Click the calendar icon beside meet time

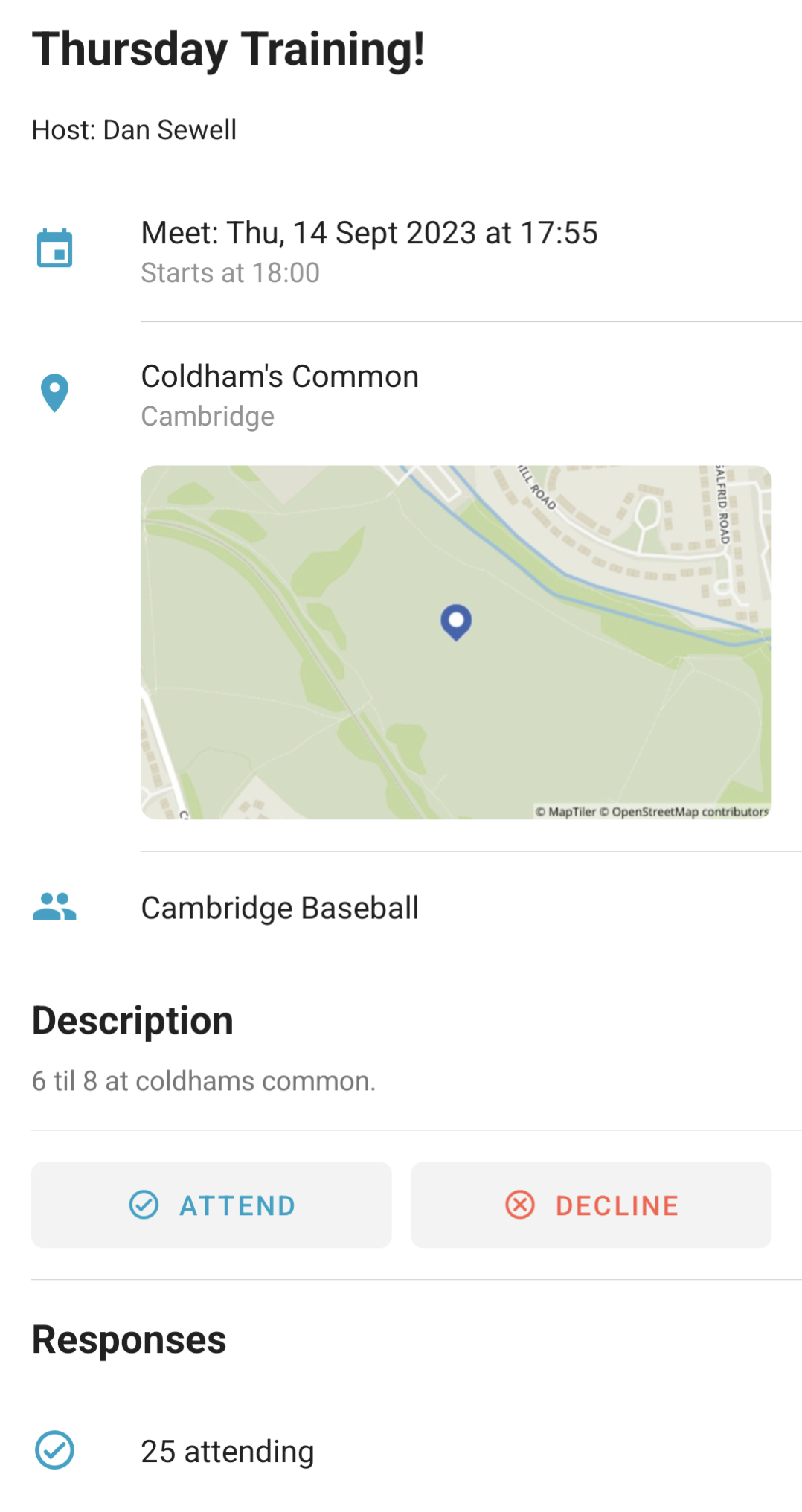(55, 249)
